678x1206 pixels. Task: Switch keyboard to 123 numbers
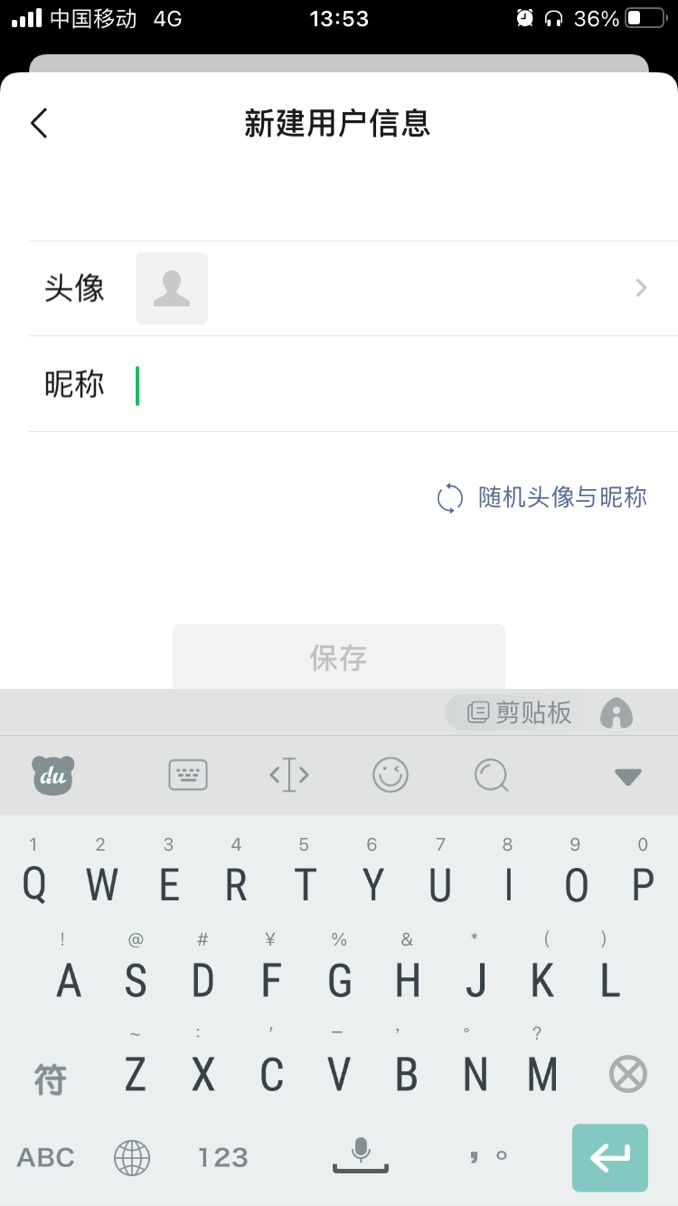[x=222, y=1158]
